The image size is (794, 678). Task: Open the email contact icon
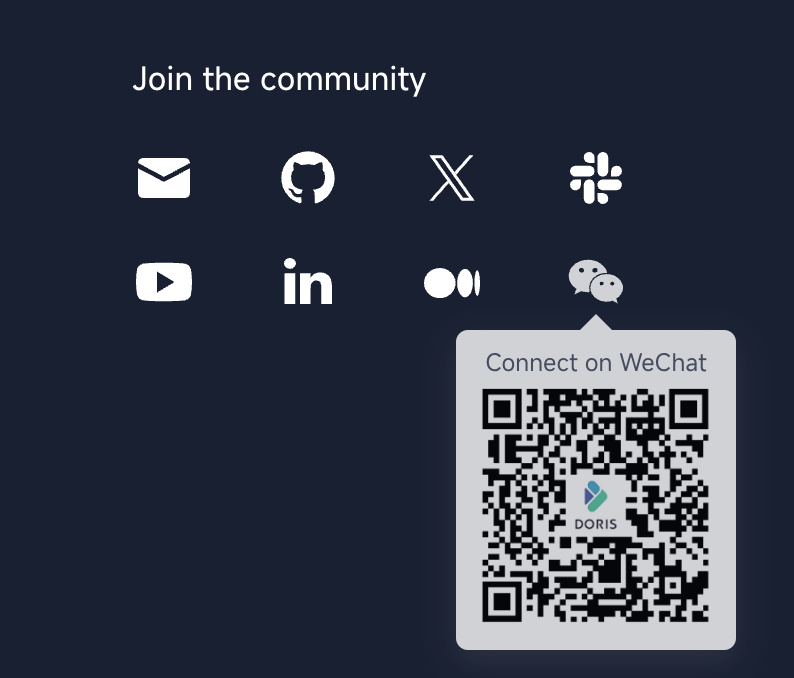pos(164,178)
